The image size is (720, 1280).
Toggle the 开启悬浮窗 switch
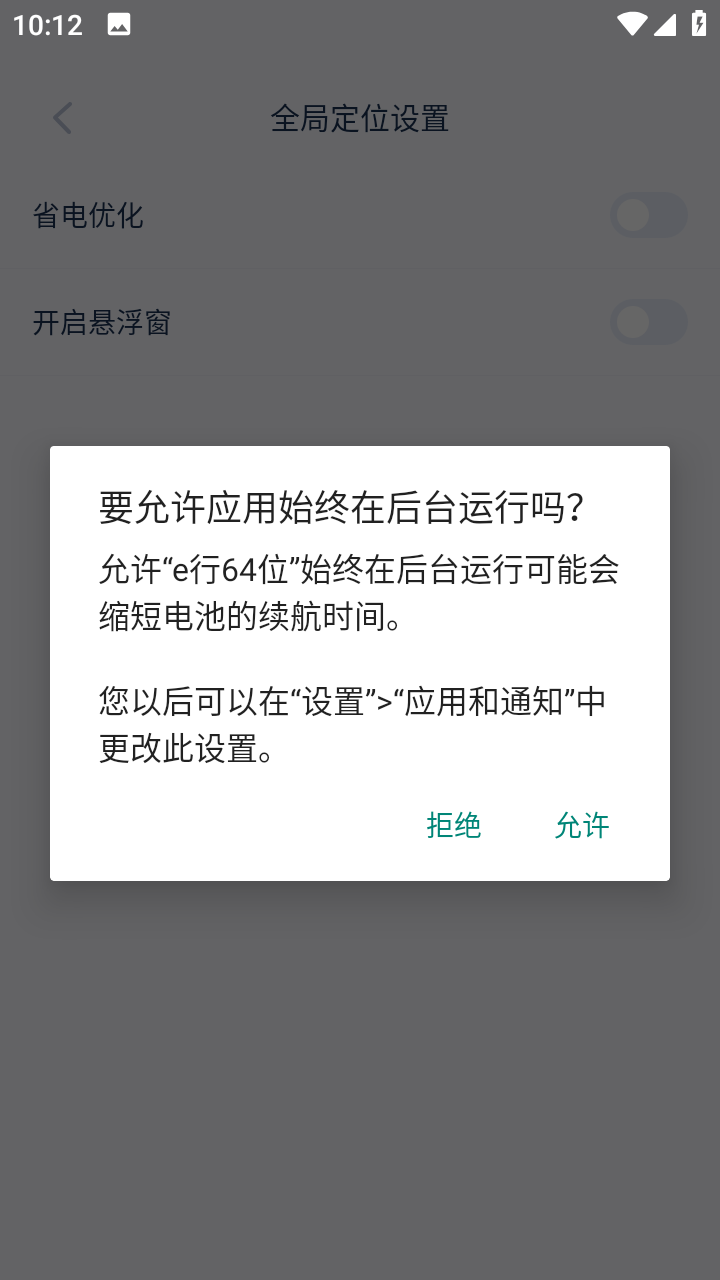point(649,322)
